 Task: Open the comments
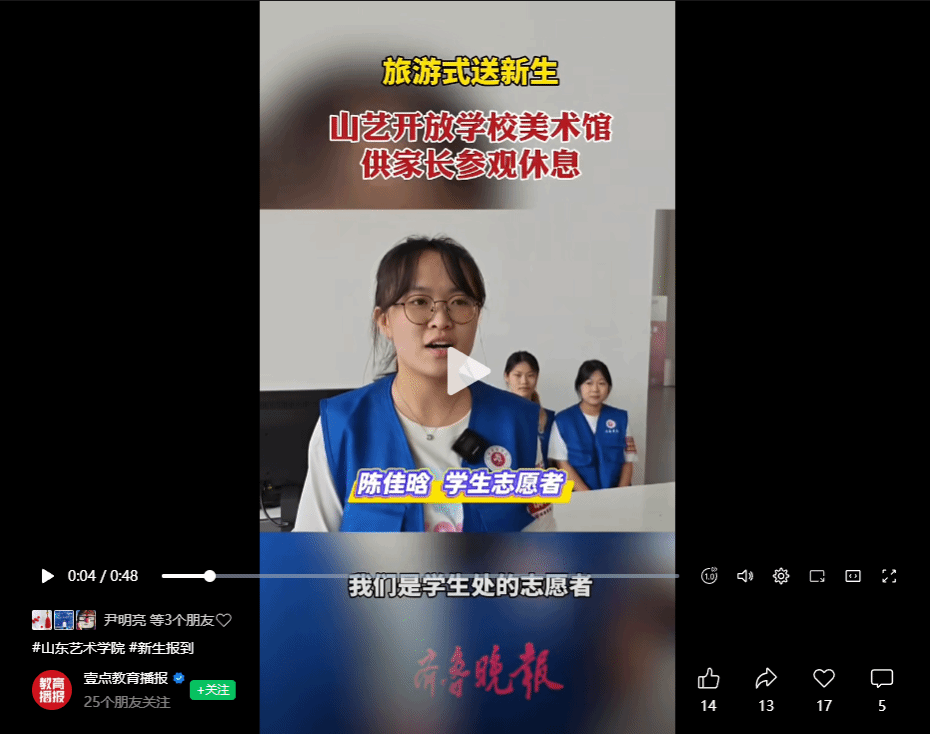(881, 680)
